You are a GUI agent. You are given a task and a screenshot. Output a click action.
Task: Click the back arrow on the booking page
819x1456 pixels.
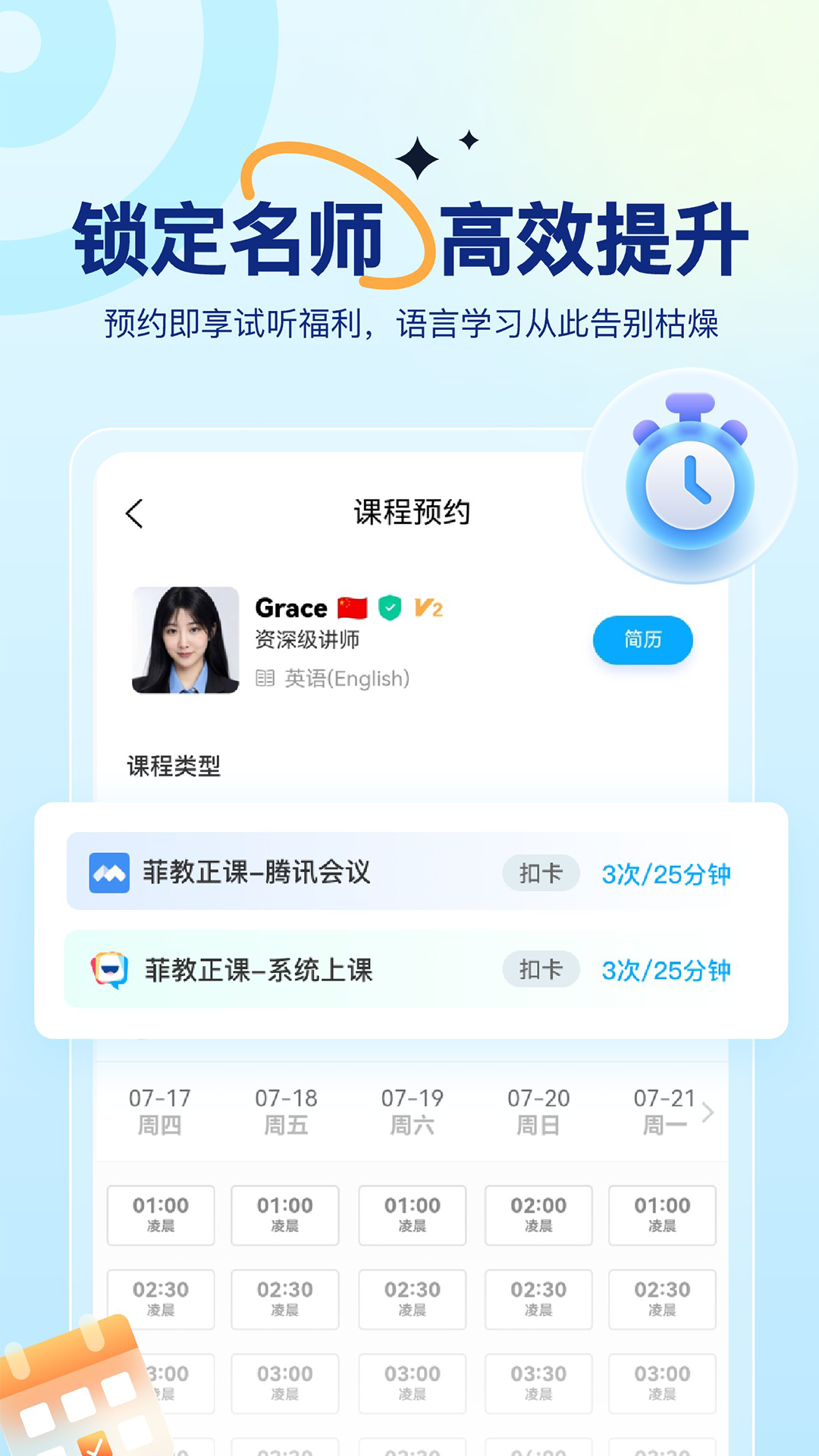pyautogui.click(x=135, y=513)
